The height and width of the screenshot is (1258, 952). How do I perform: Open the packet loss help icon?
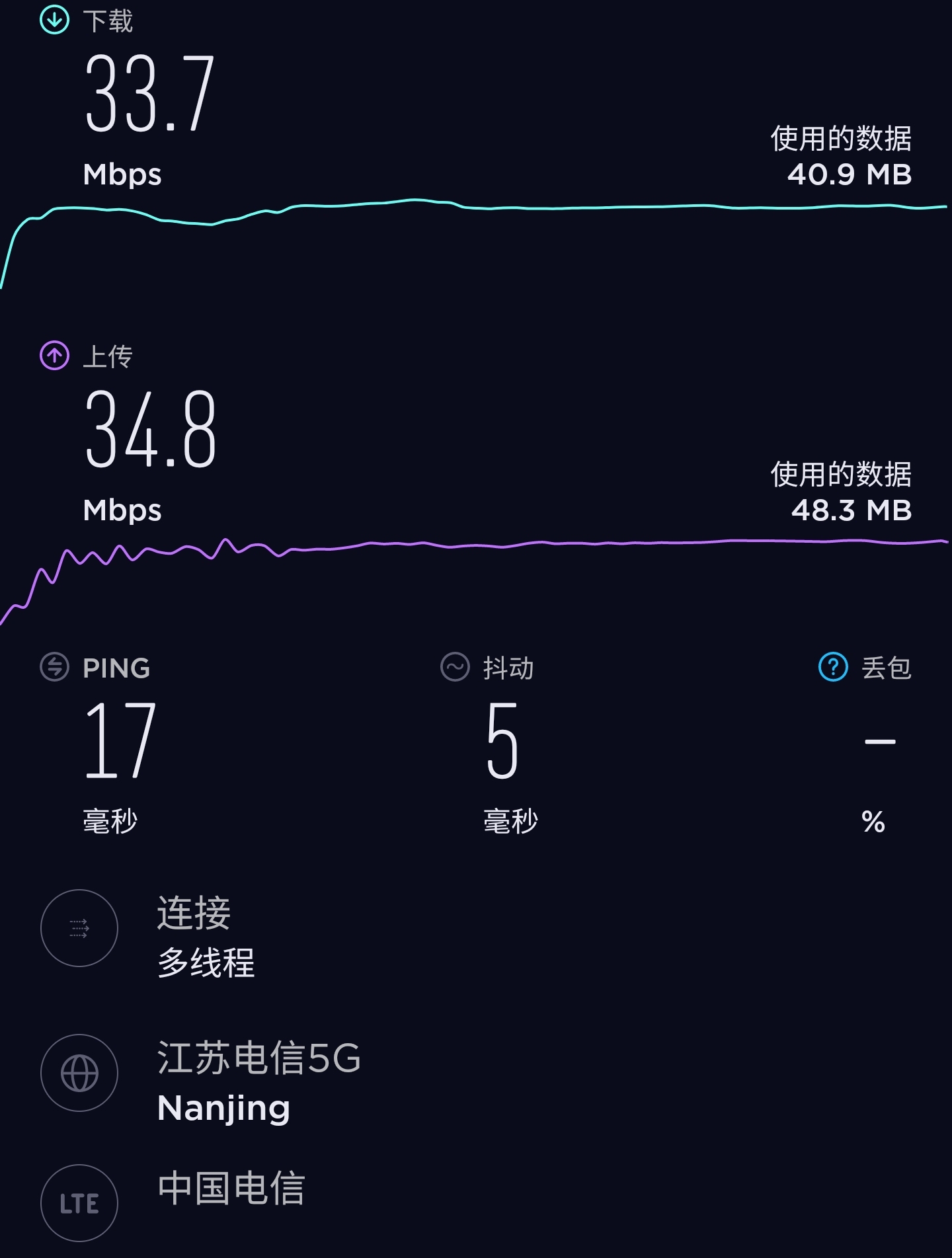click(833, 667)
